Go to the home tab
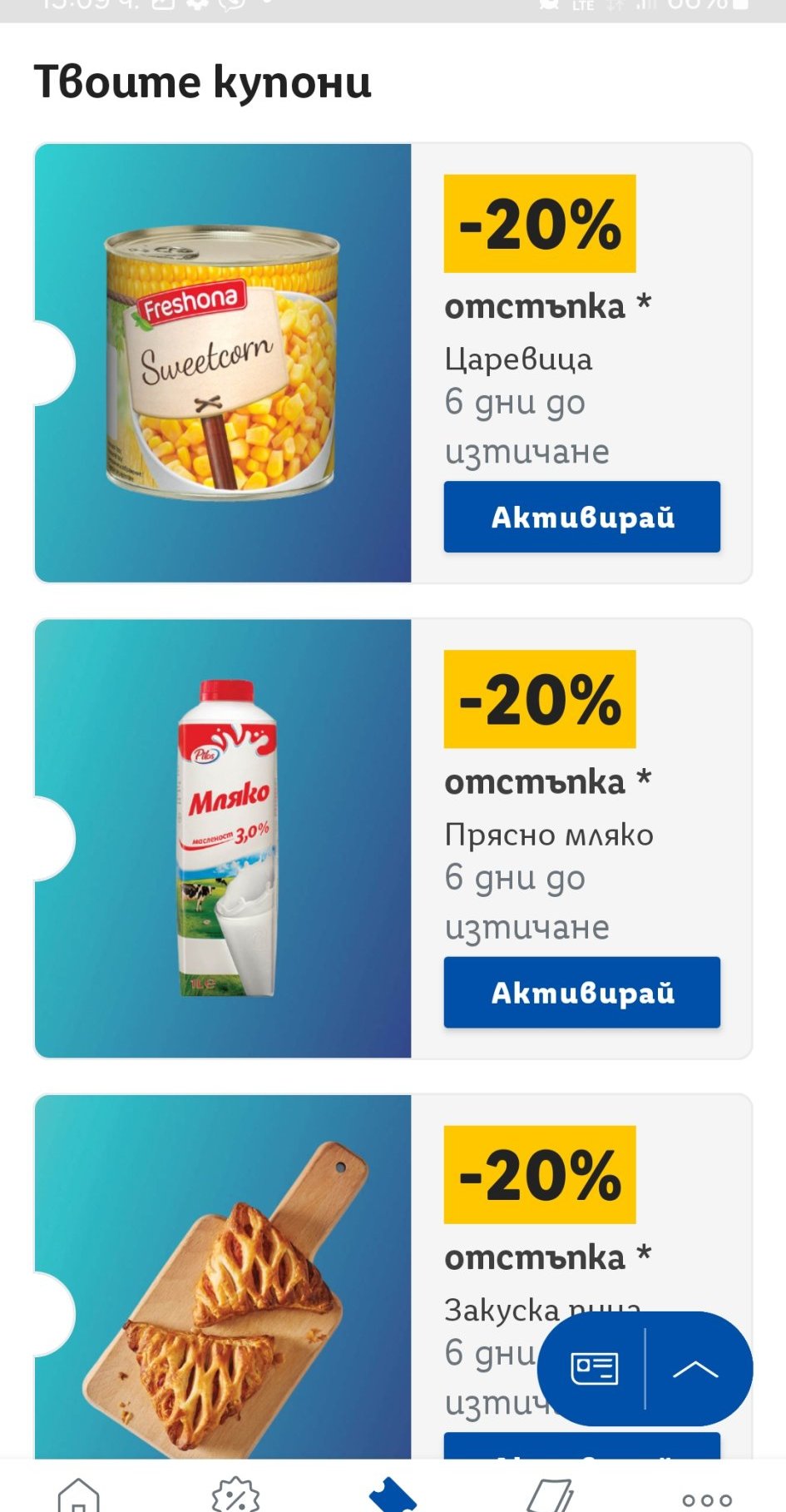 79,1495
